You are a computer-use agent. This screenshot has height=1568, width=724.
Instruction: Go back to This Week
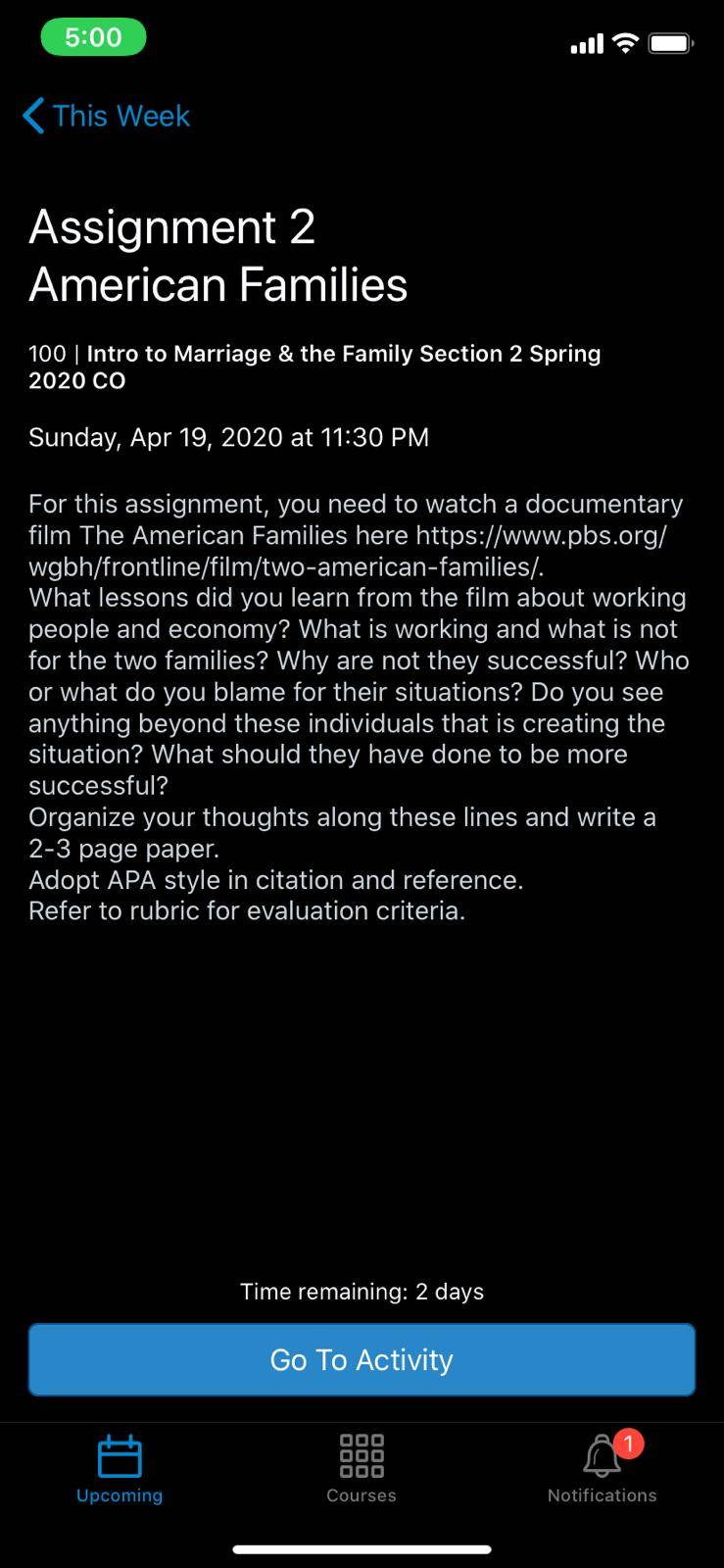(x=106, y=116)
